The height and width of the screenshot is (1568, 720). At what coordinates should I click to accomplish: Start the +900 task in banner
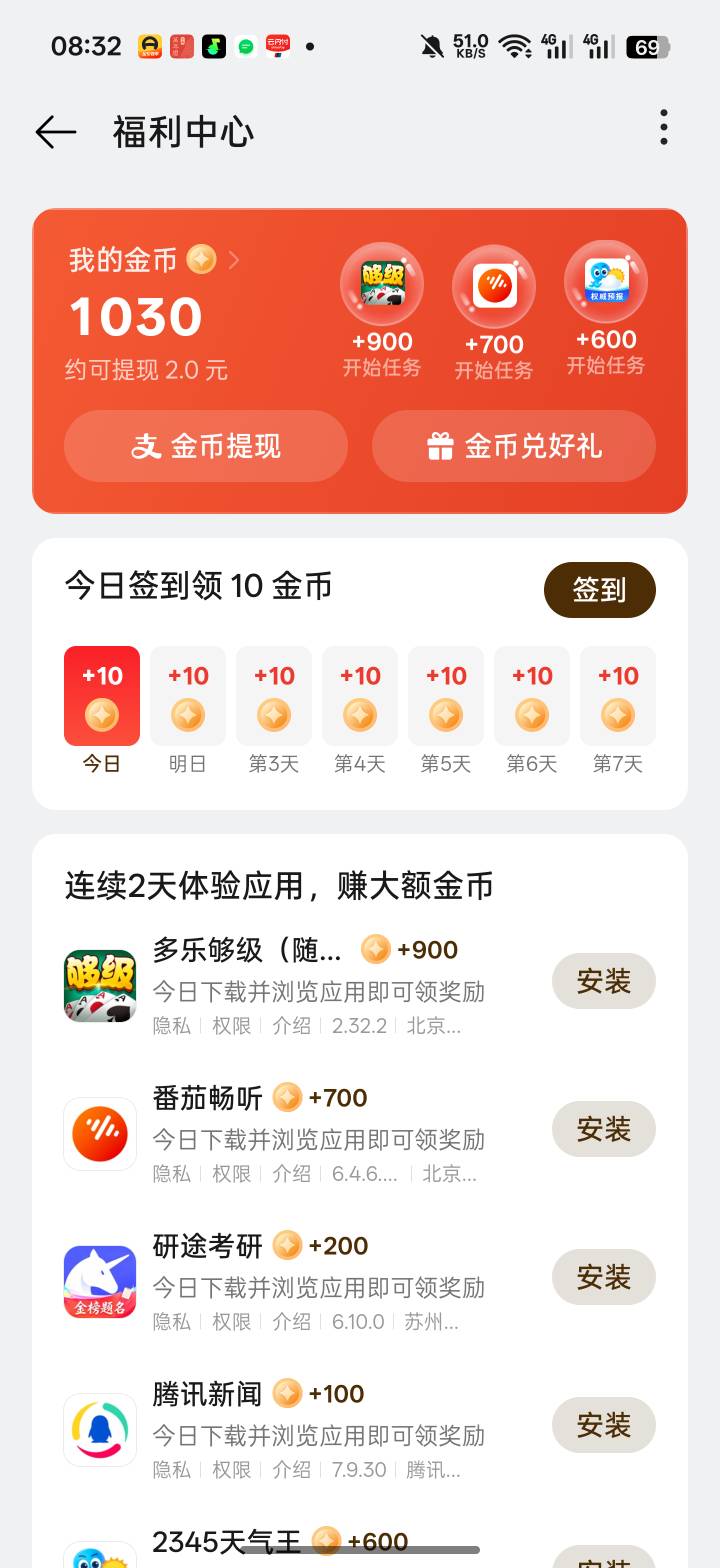pos(382,310)
